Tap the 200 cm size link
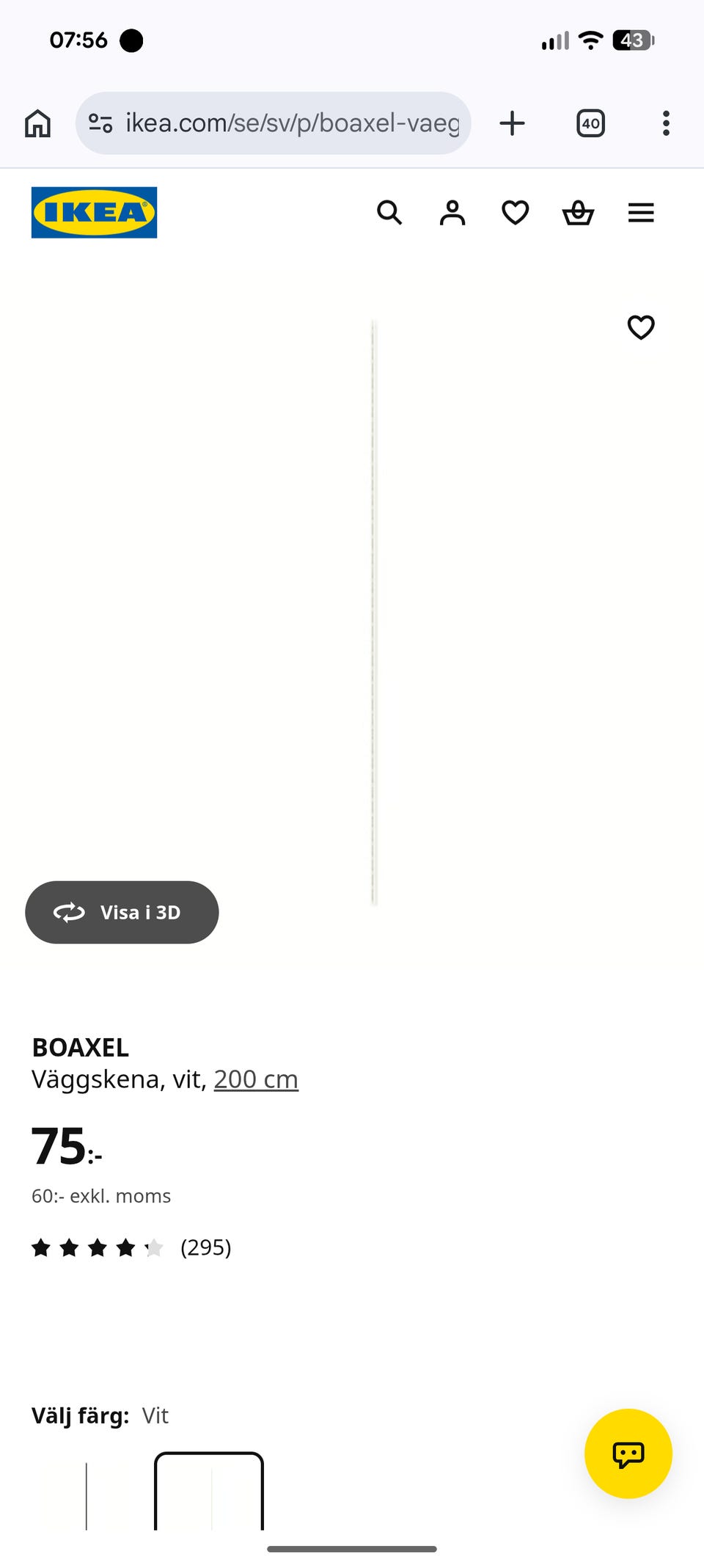This screenshot has width=704, height=1568. (256, 1079)
